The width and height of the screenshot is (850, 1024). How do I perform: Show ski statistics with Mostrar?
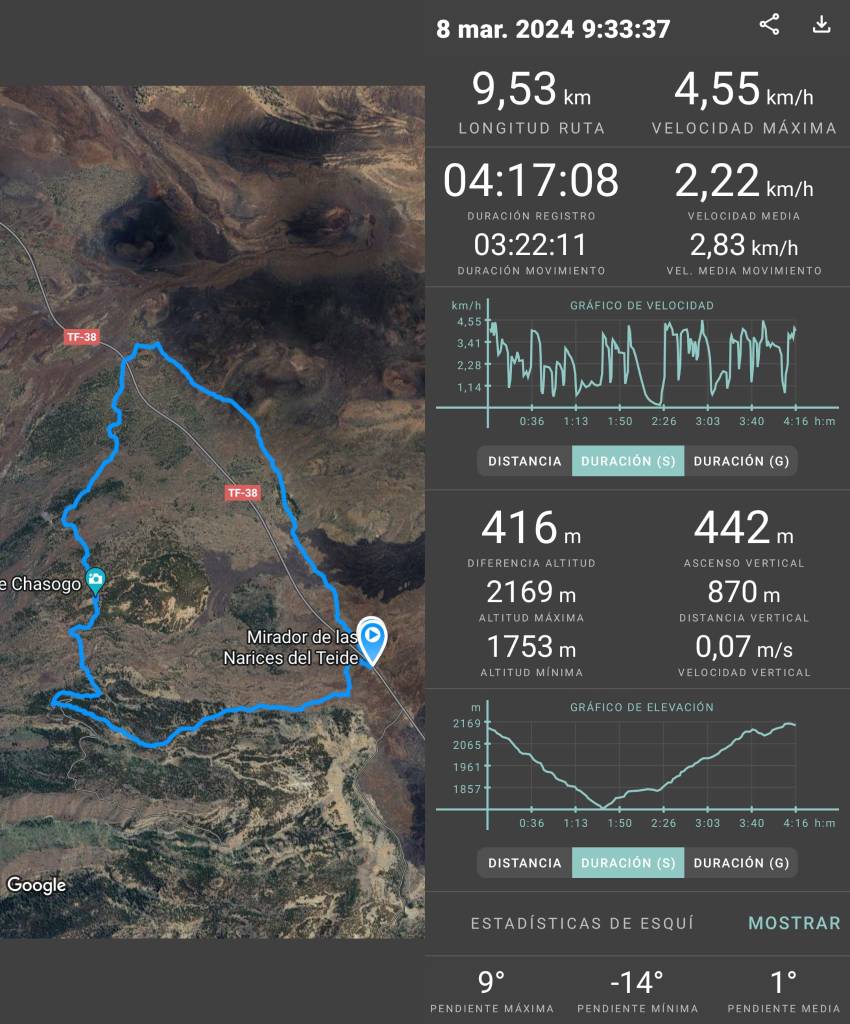point(794,923)
